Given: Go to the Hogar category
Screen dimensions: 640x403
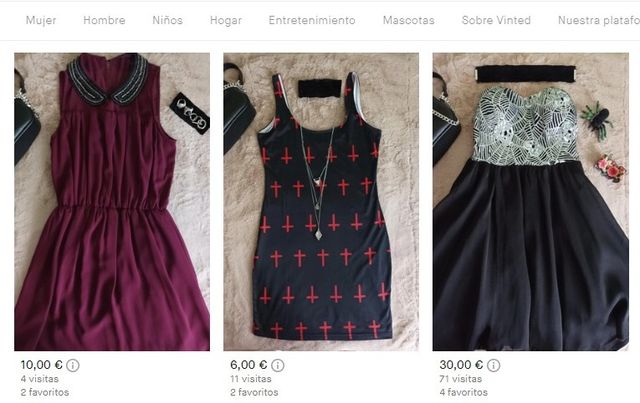Looking at the screenshot, I should pos(226,20).
